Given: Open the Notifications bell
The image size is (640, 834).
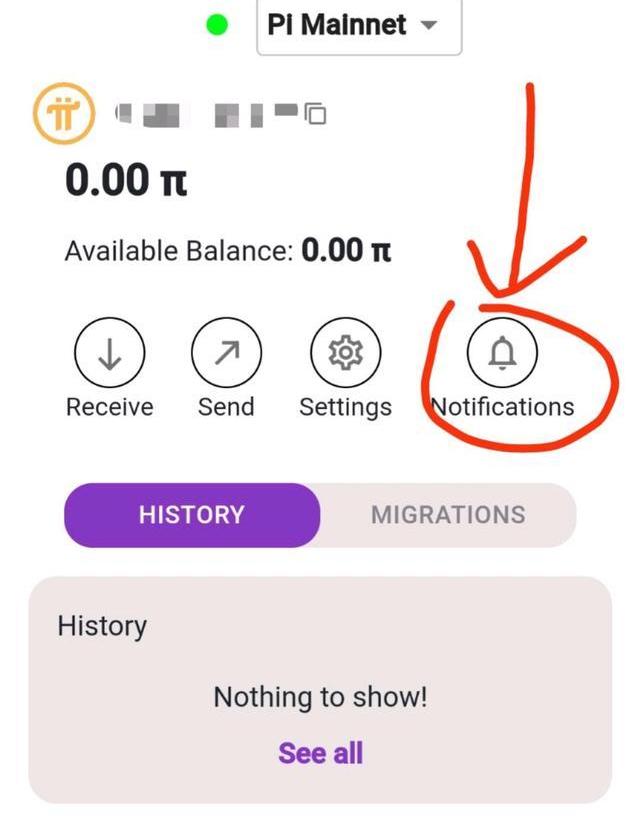Looking at the screenshot, I should point(503,353).
